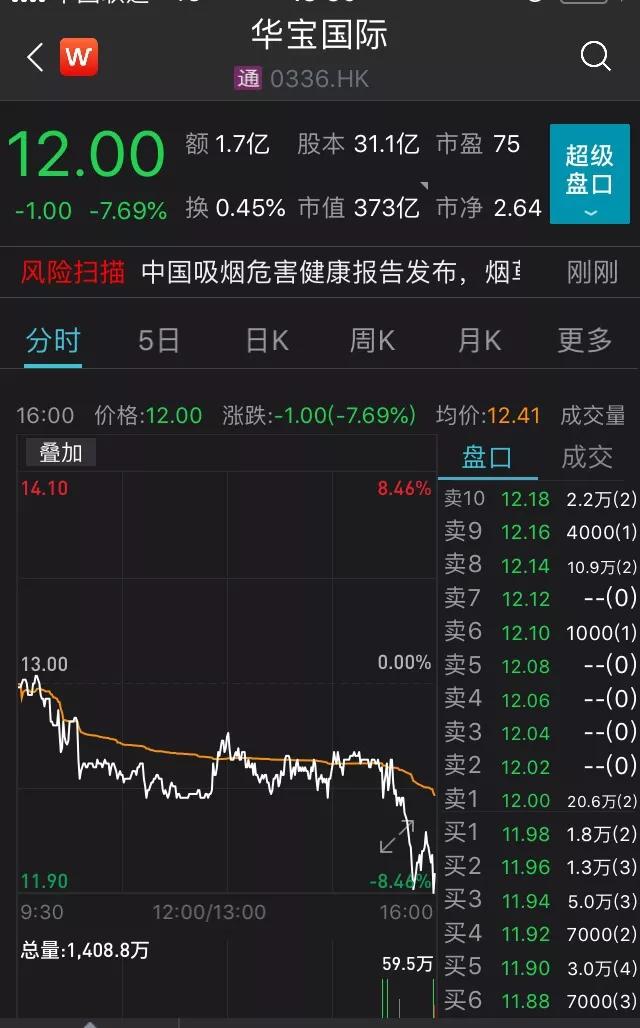Viewport: 640px width, 1028px height.
Task: Select the 月K chart tab
Action: tap(479, 341)
